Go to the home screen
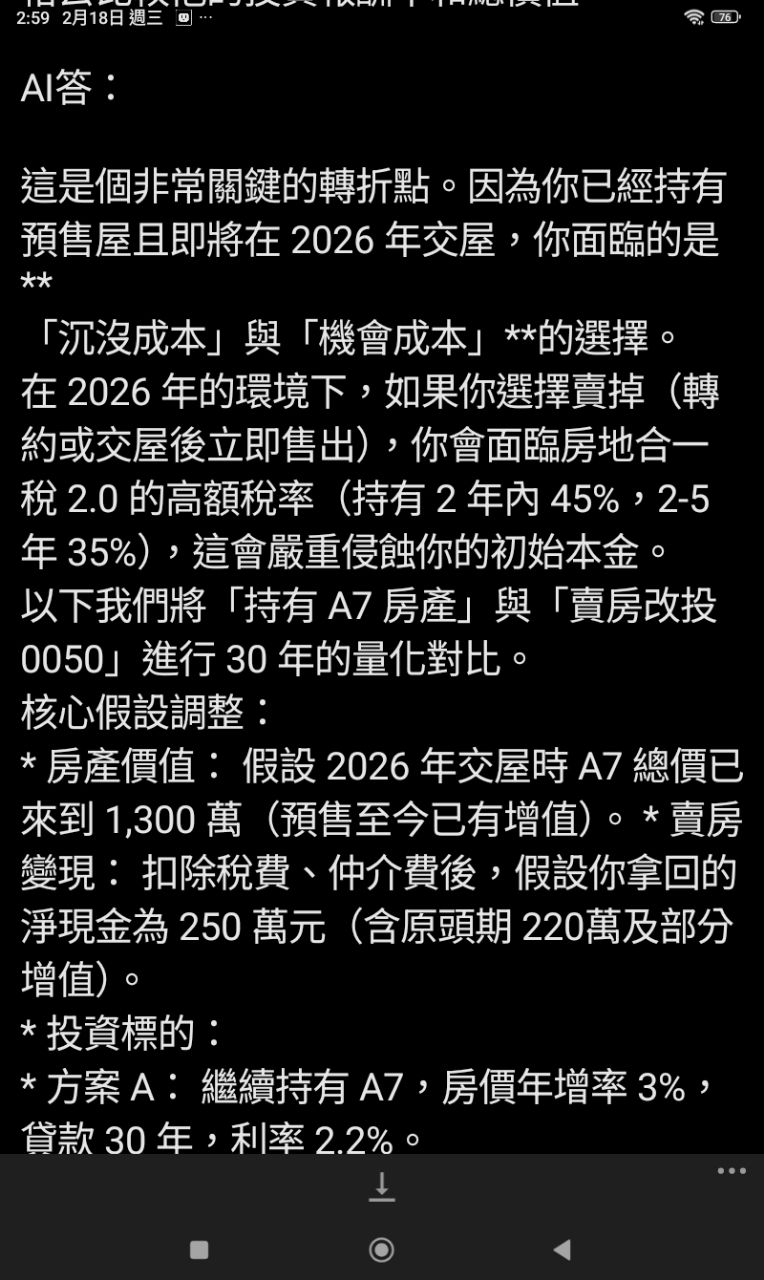This screenshot has height=1280, width=764. point(381,1249)
